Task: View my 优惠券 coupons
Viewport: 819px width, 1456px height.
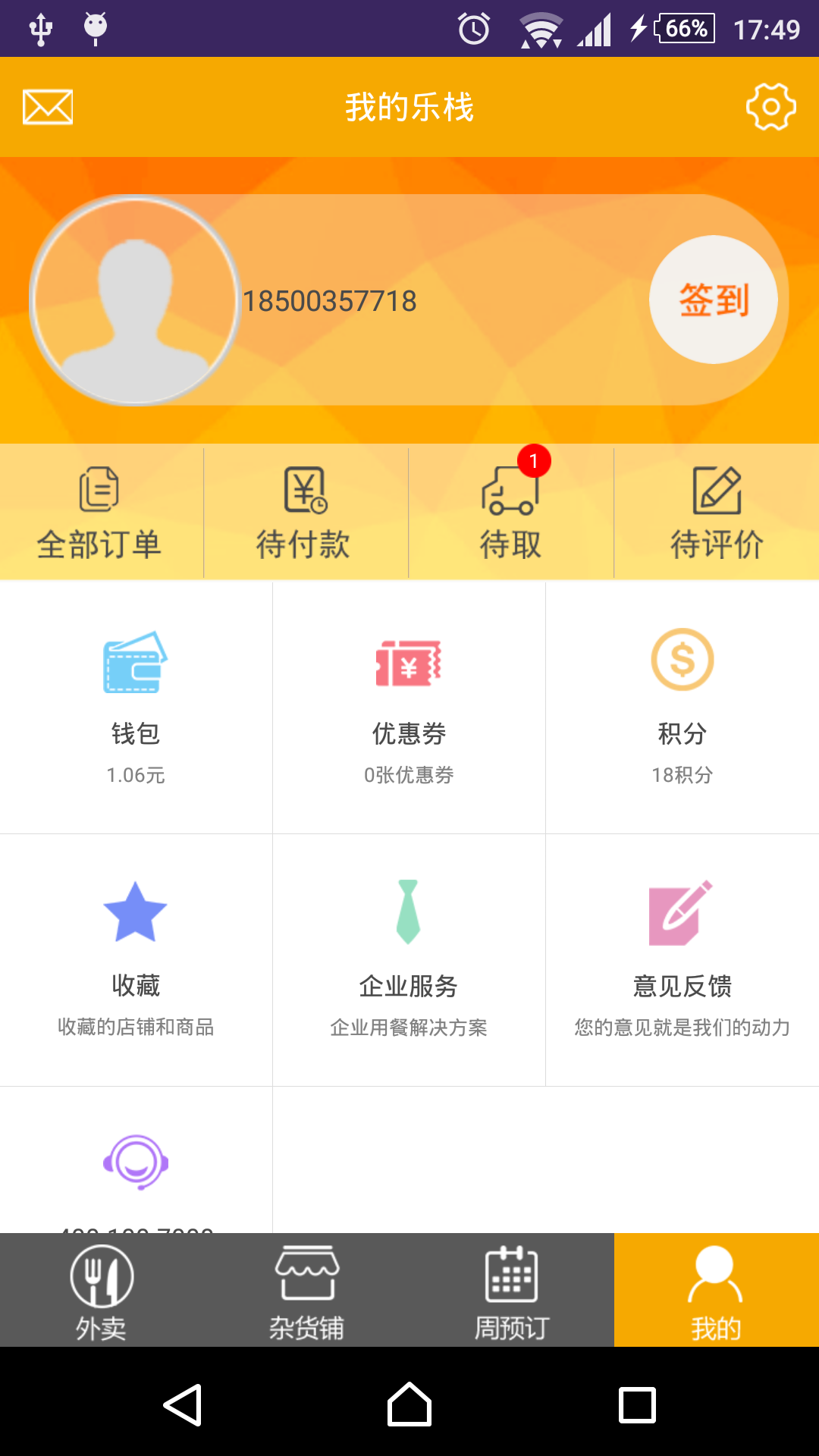Action: [409, 705]
